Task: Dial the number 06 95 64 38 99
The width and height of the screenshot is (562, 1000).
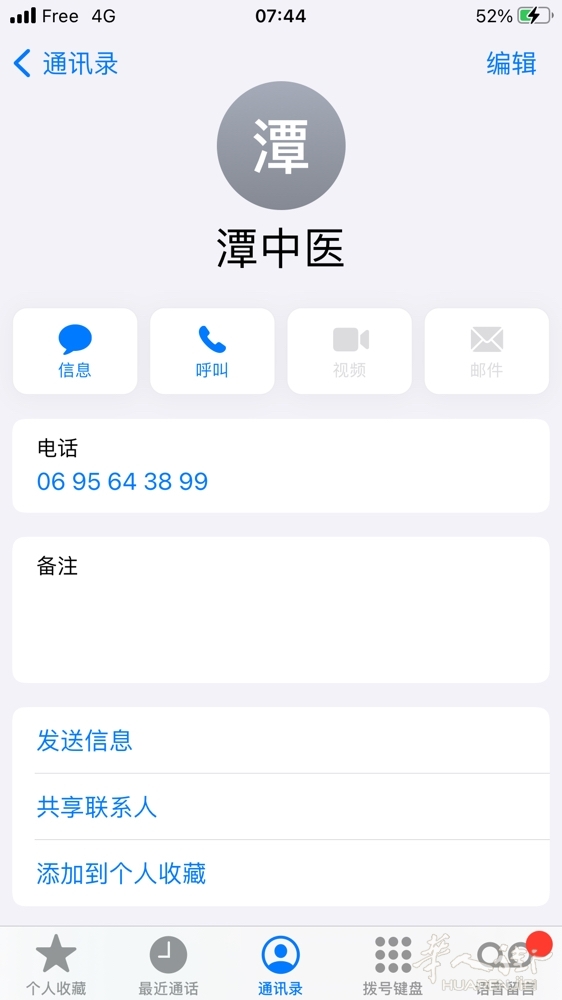Action: (x=122, y=482)
